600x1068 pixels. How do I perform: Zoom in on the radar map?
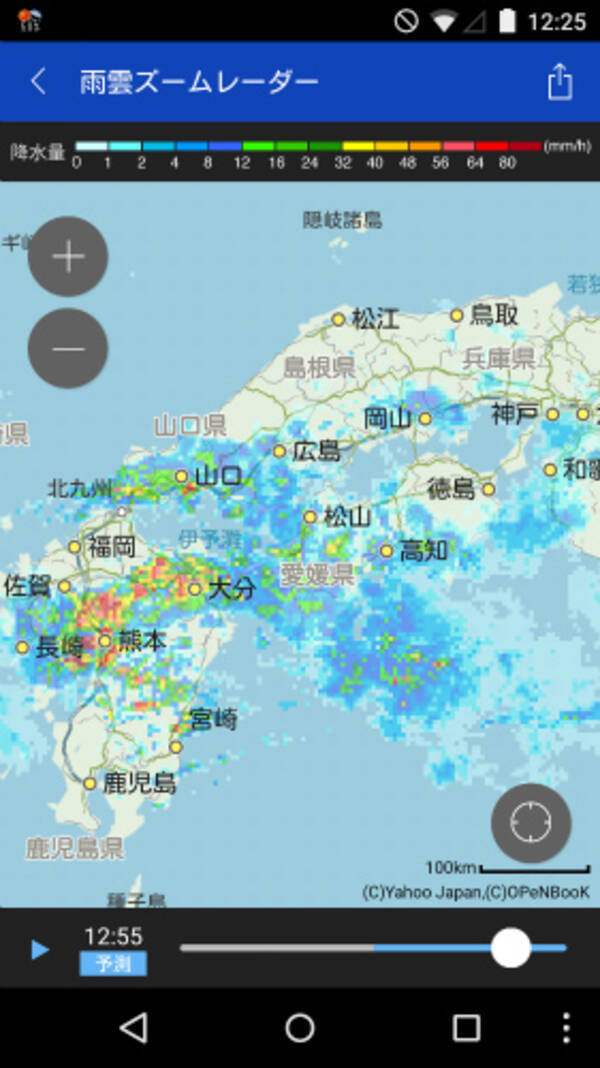[x=68, y=257]
